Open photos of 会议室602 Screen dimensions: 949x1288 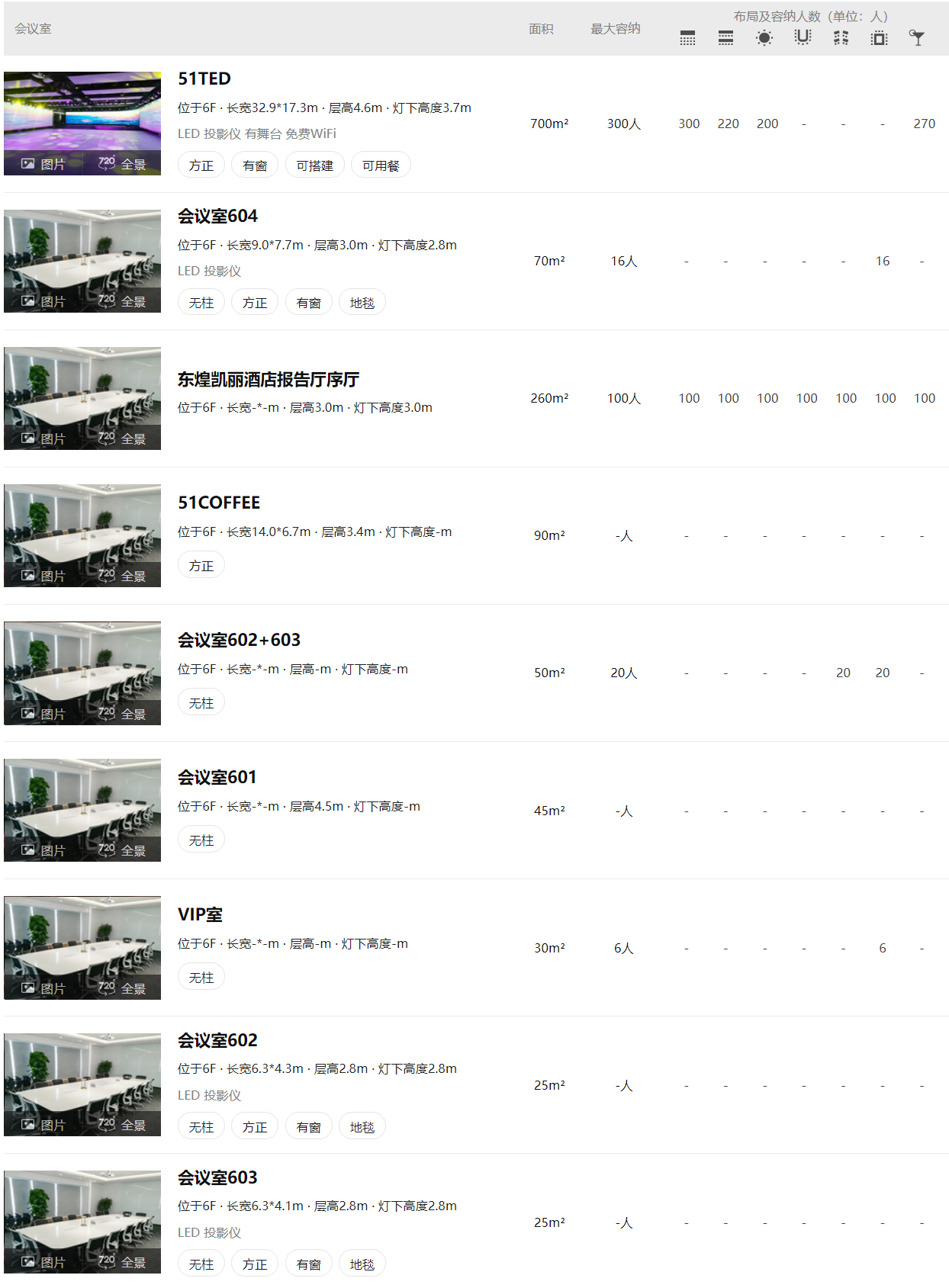pyautogui.click(x=43, y=1125)
